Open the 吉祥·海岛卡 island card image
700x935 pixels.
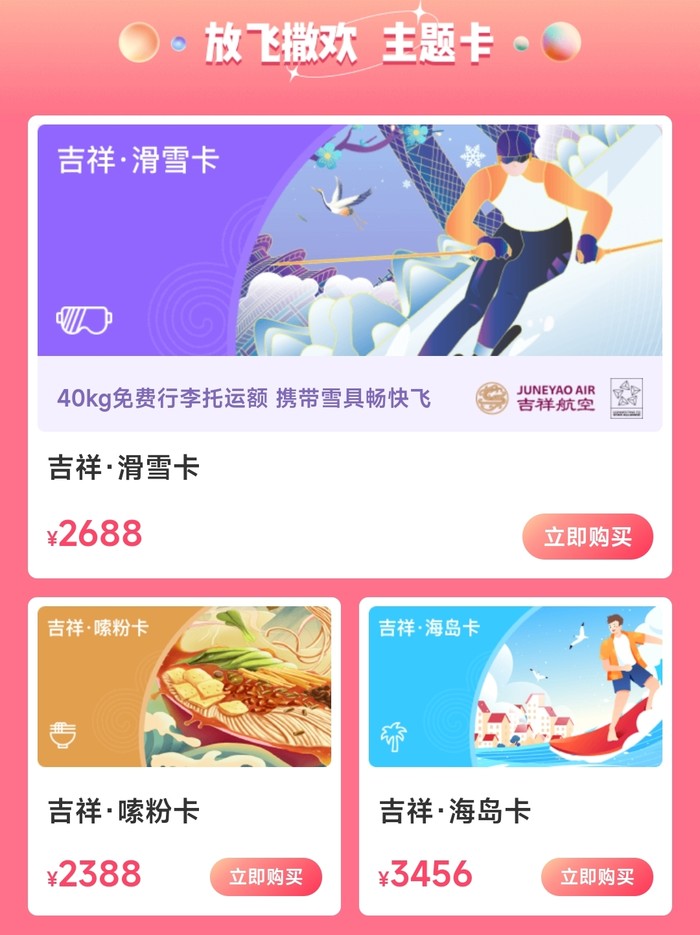[x=515, y=687]
